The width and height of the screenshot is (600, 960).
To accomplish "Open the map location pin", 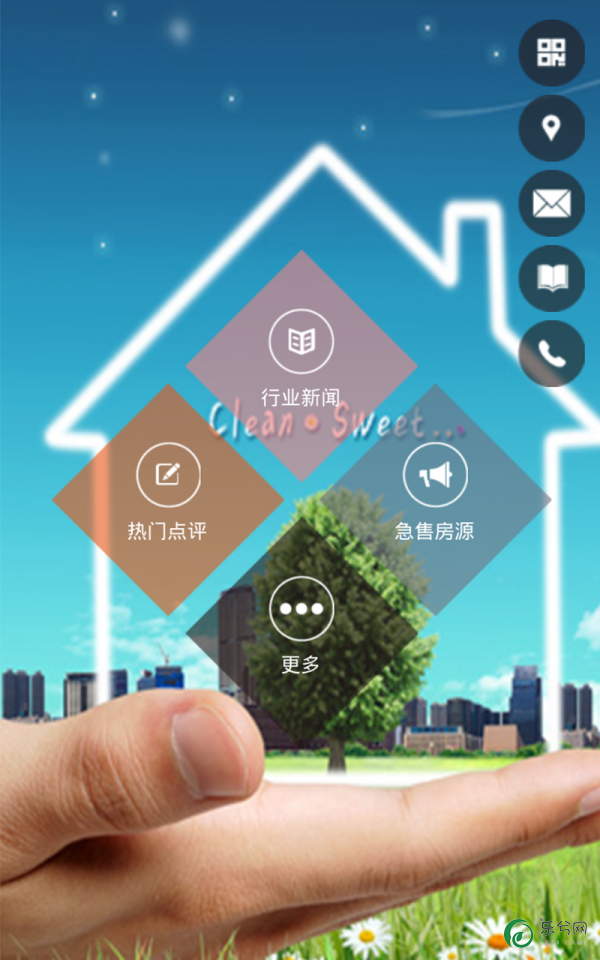I will [551, 128].
